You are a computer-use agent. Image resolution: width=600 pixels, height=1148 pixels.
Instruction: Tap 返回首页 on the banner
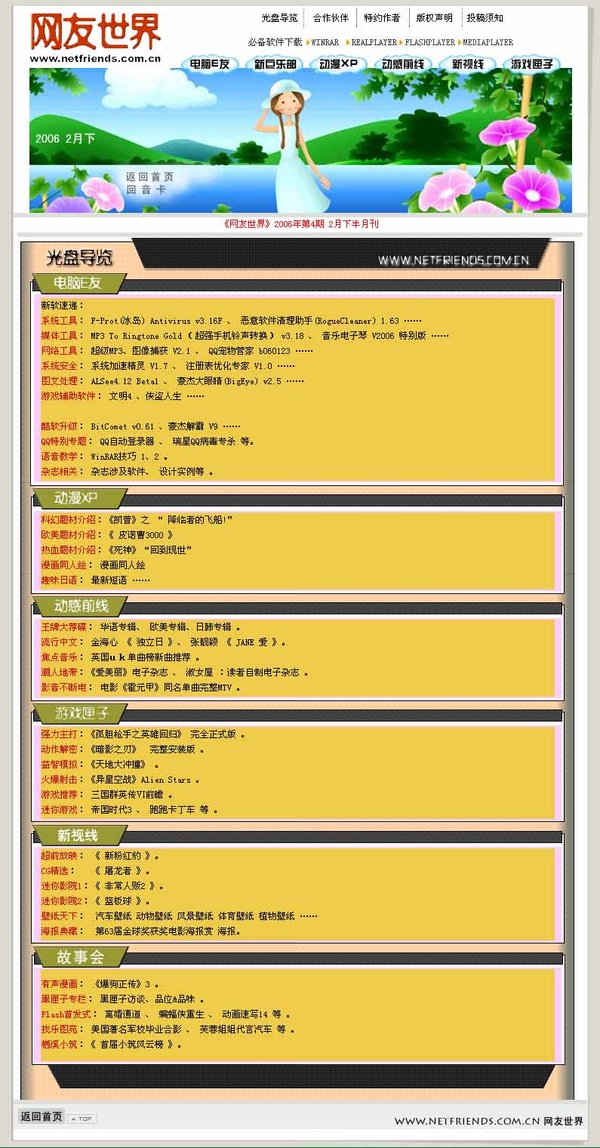point(149,176)
